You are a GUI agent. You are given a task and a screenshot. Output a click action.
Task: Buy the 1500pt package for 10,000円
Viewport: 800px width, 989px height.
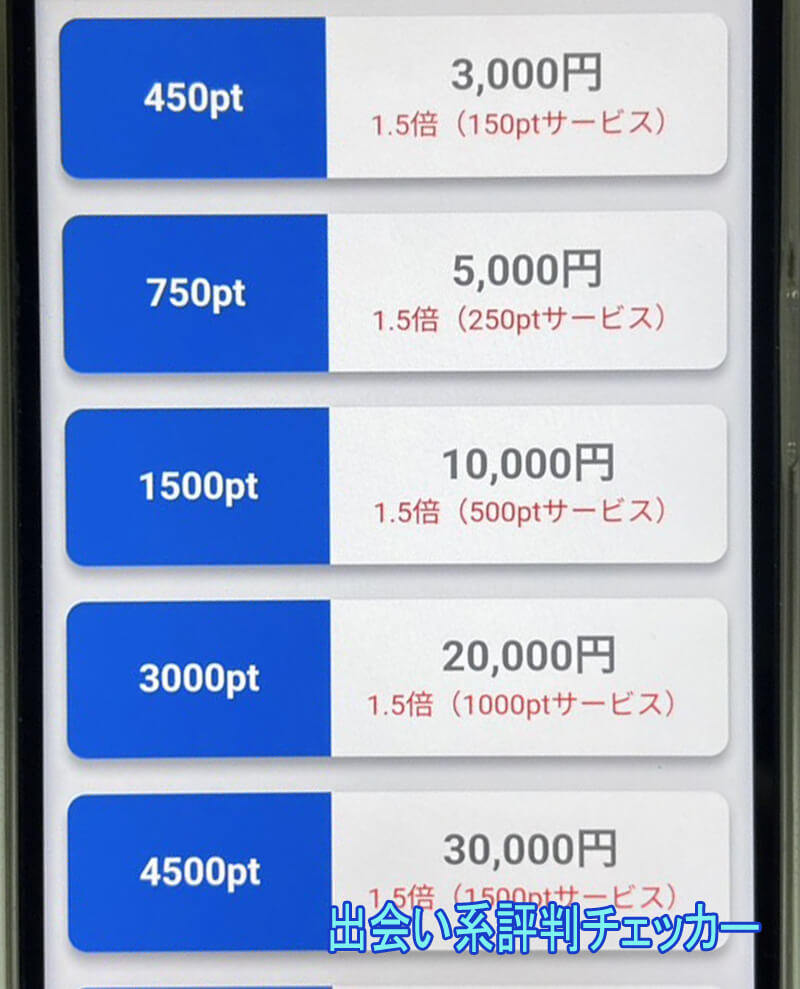(x=396, y=486)
